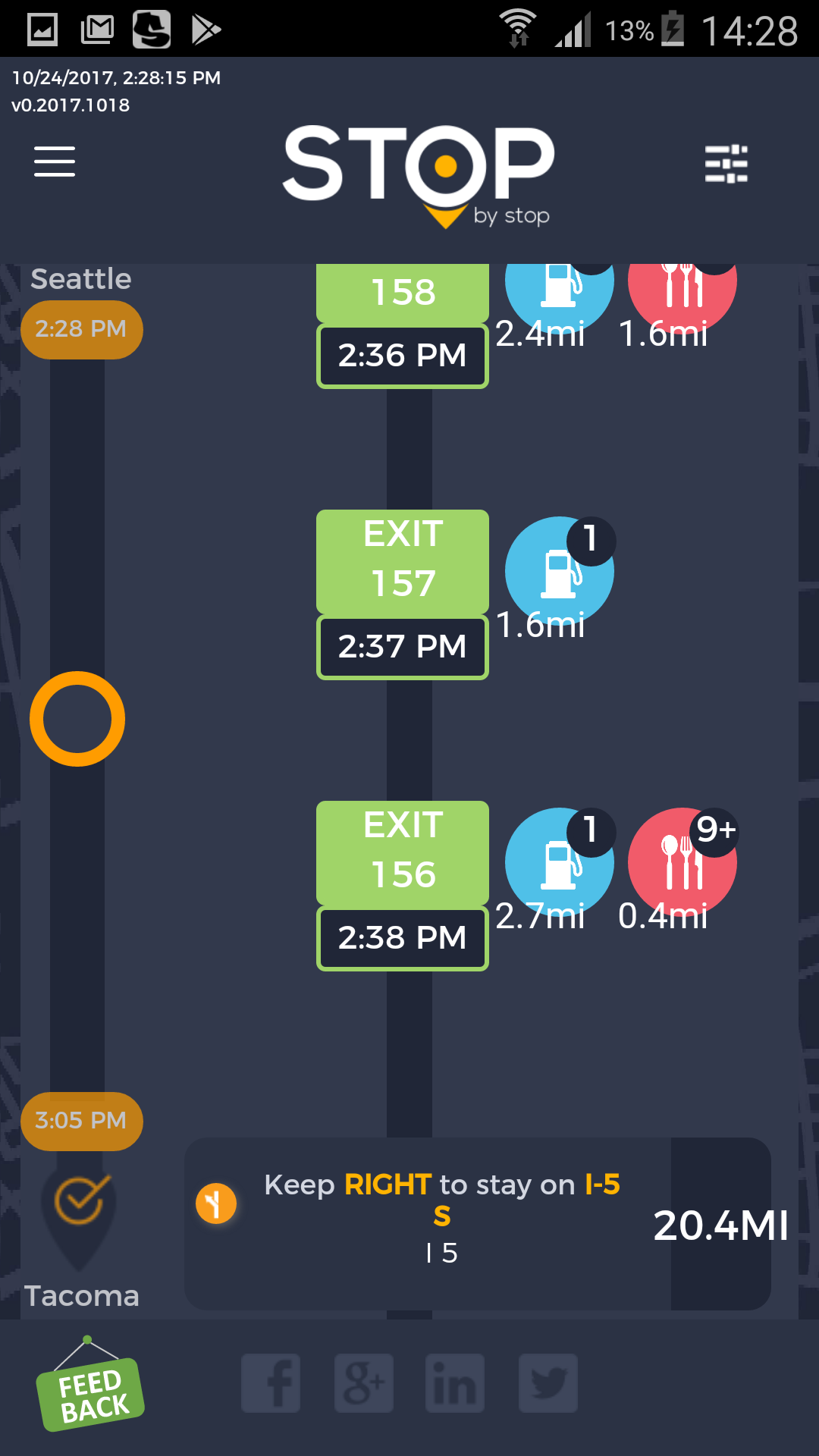Open the hamburger menu

click(55, 162)
